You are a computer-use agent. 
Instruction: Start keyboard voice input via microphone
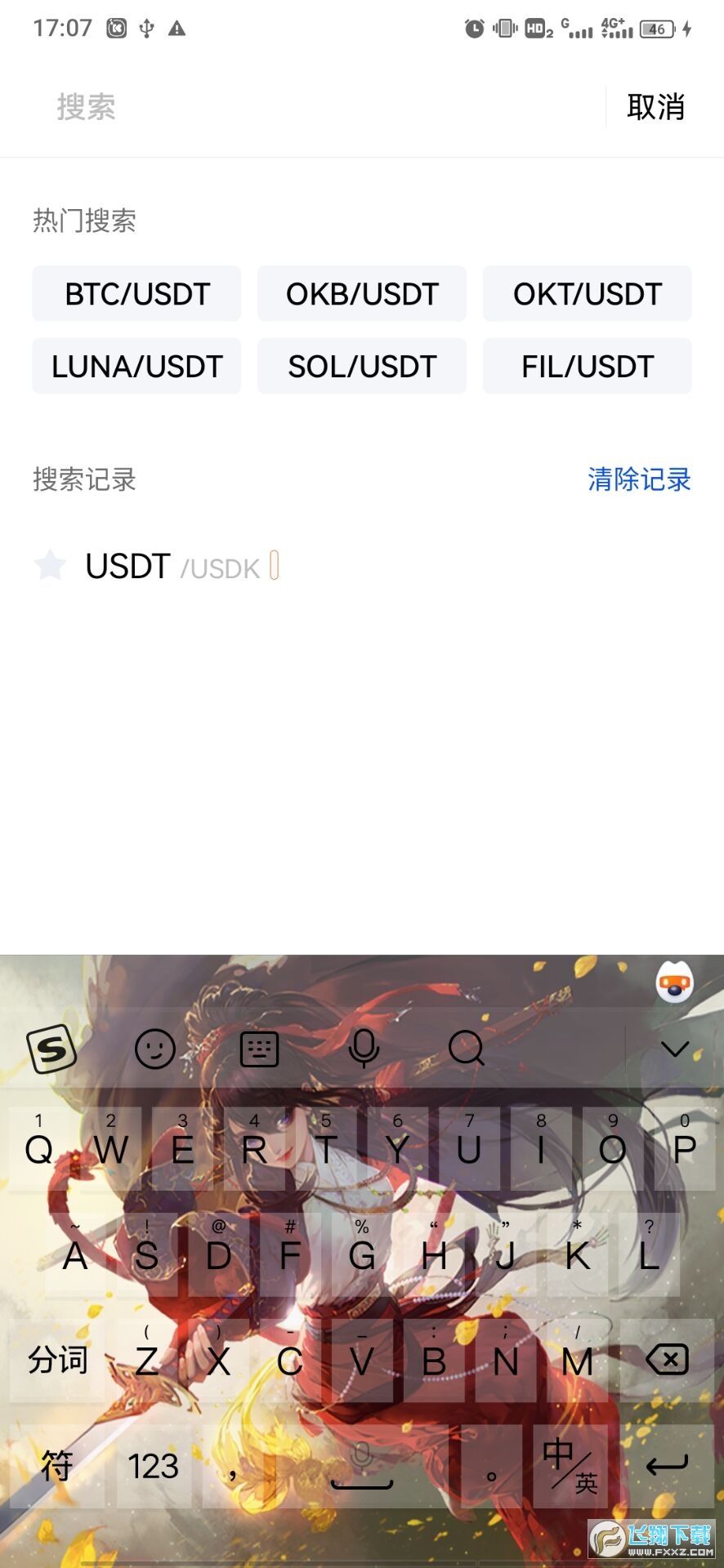(x=364, y=1049)
